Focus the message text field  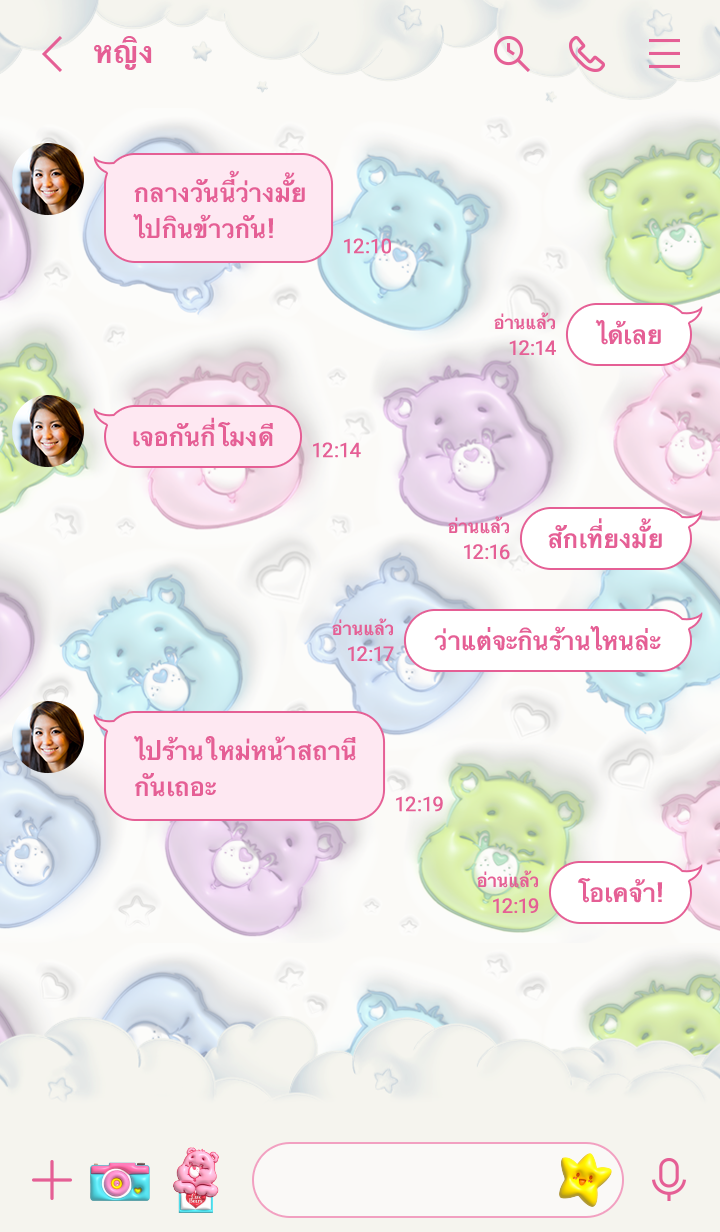tap(405, 1180)
